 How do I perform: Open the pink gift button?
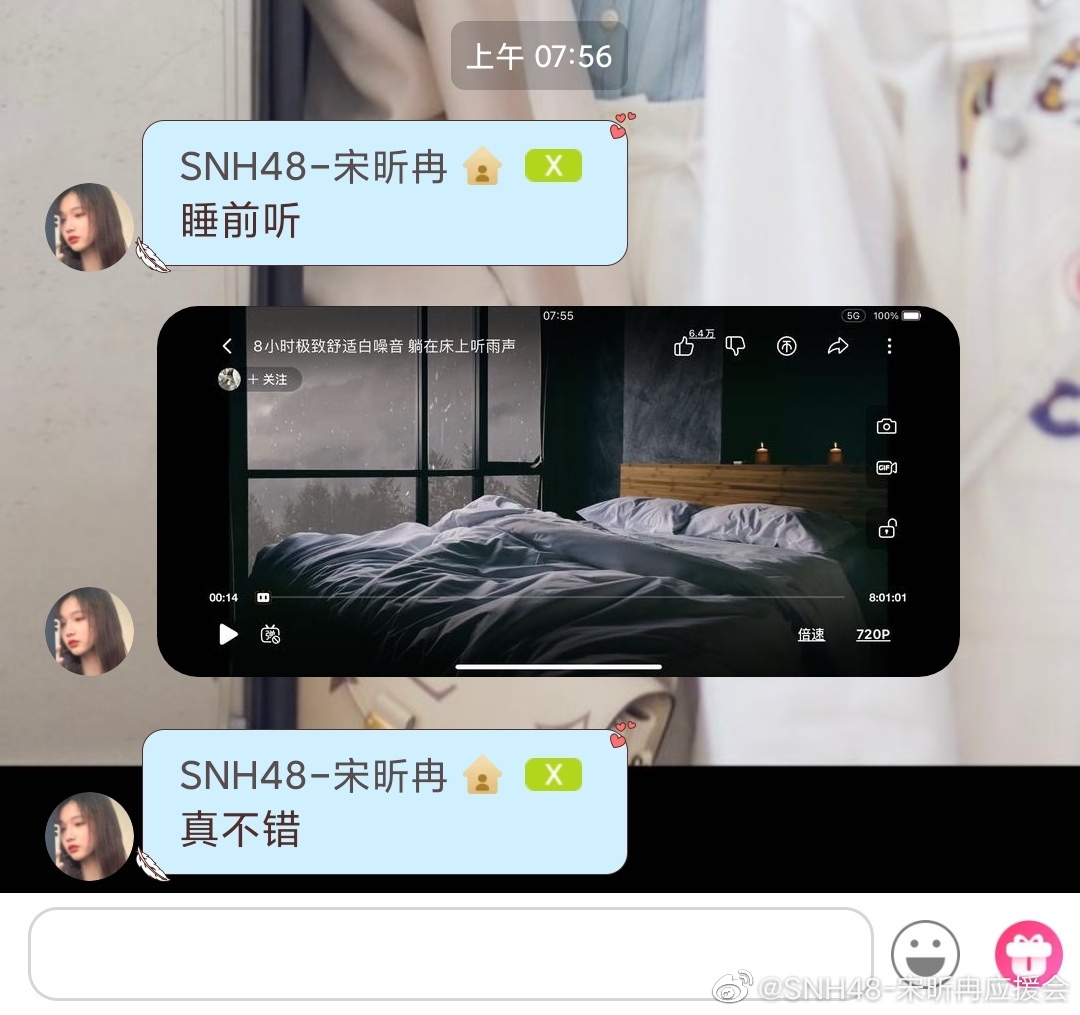coord(1028,954)
